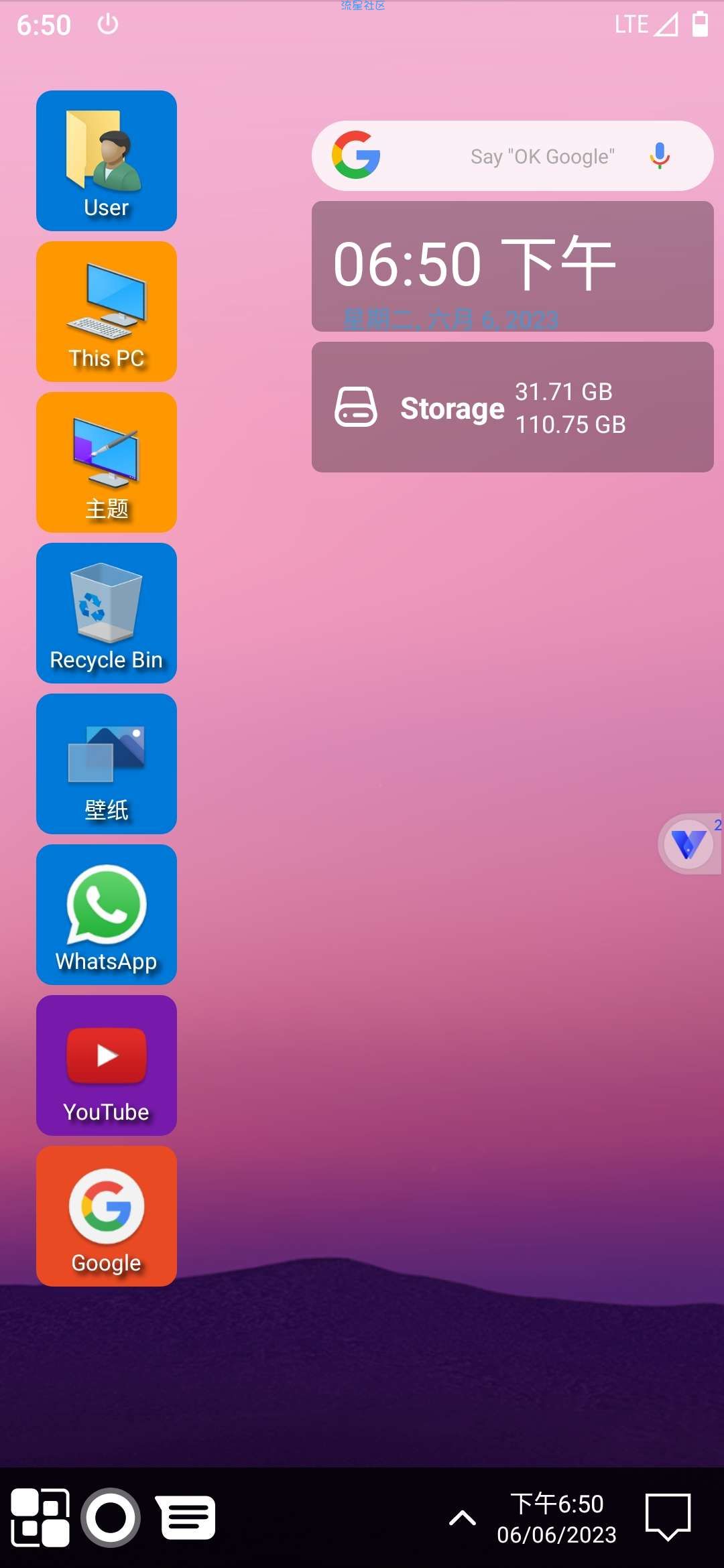Tap the floating V bubble
Image resolution: width=724 pixels, height=1568 pixels.
click(x=688, y=844)
